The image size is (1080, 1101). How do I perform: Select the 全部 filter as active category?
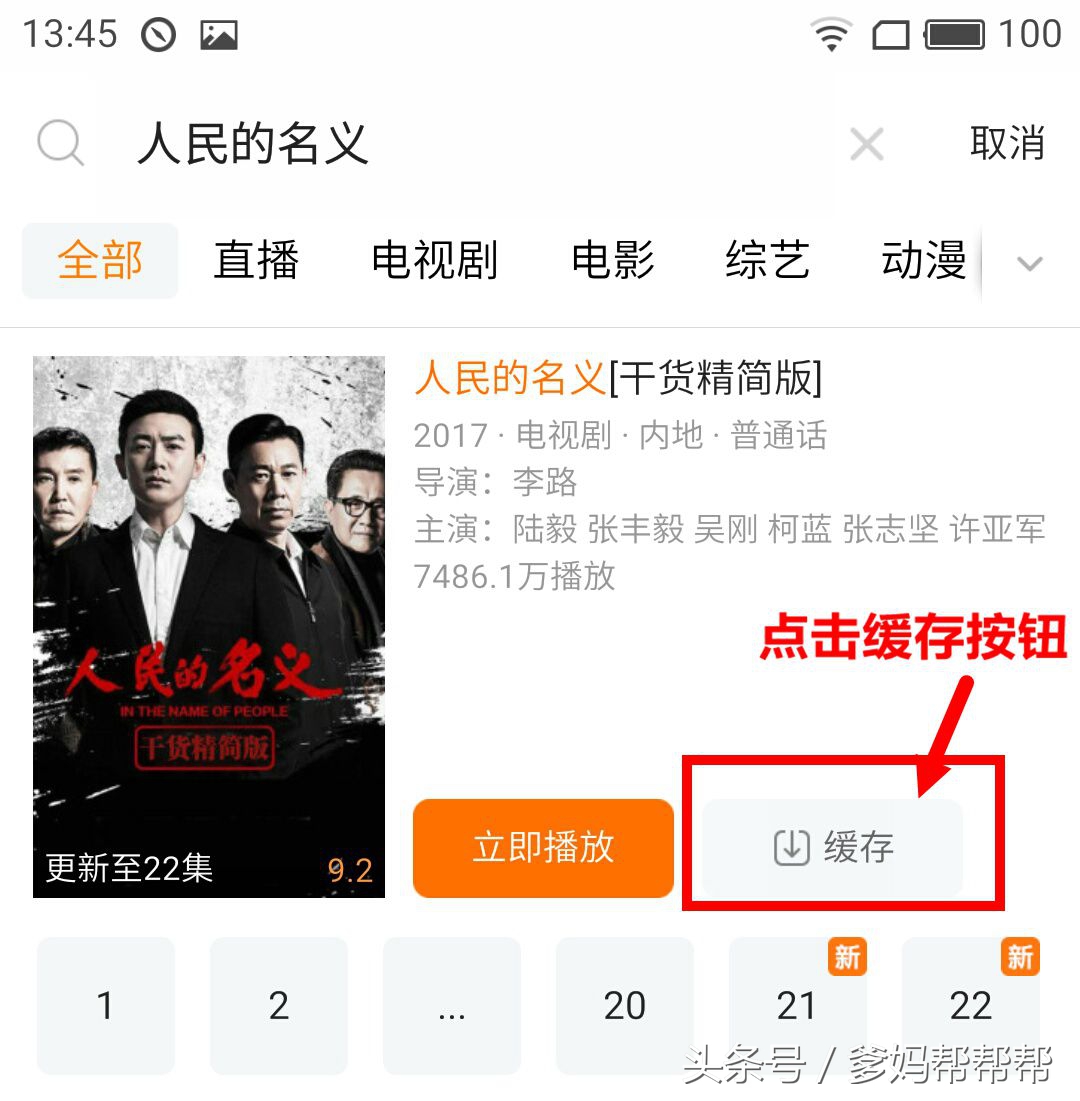pyautogui.click(x=99, y=260)
